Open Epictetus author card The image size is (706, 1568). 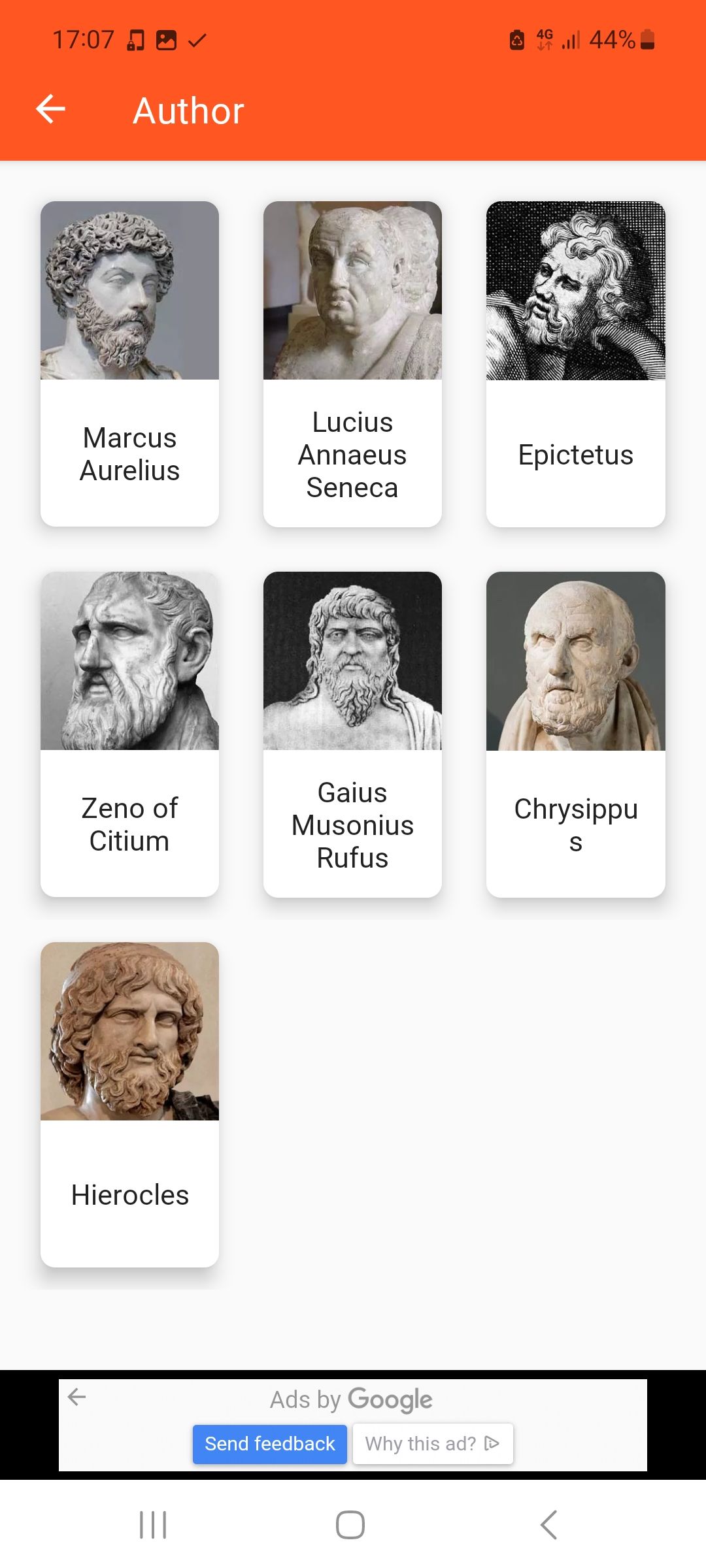click(575, 363)
